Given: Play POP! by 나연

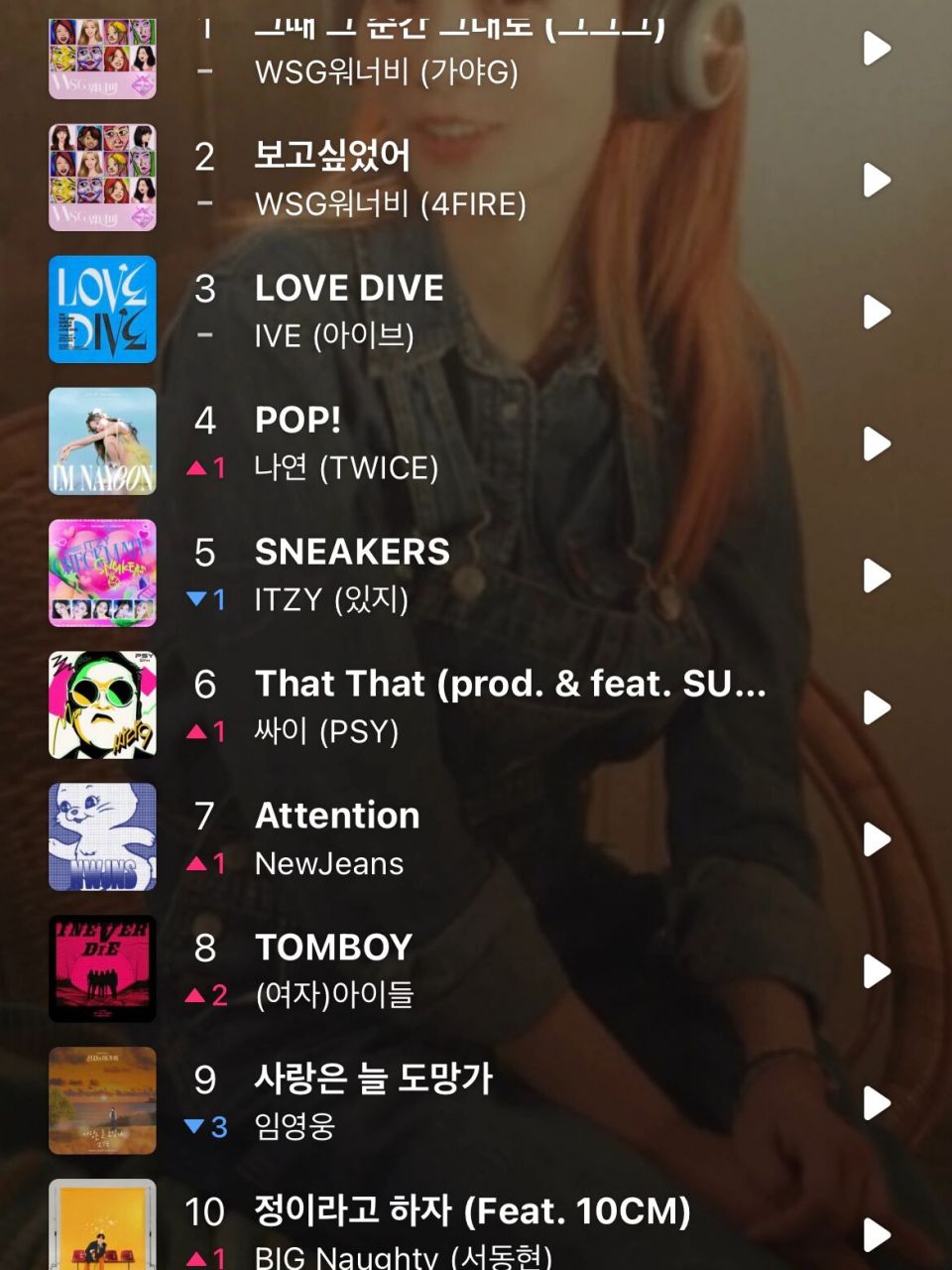Looking at the screenshot, I should pyautogui.click(x=877, y=444).
